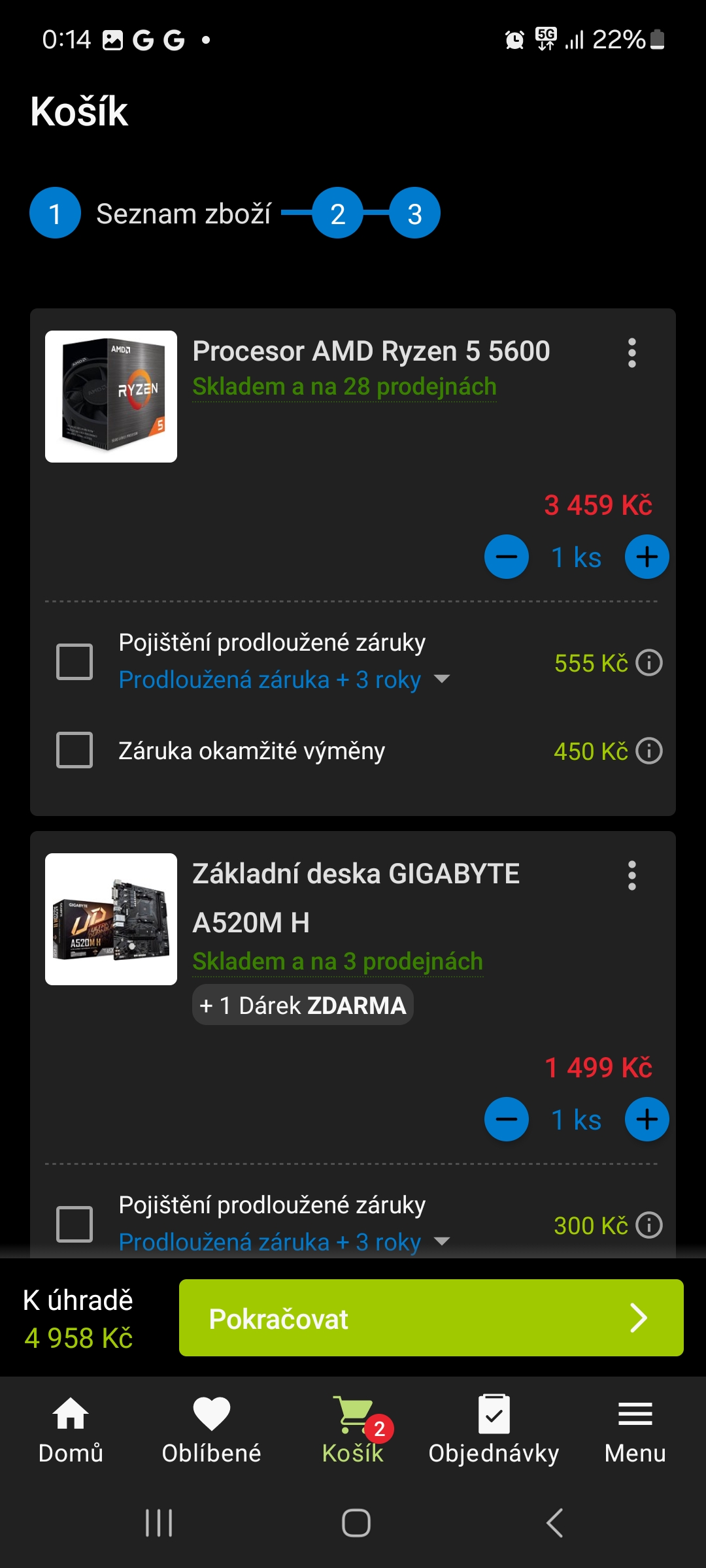Viewport: 706px width, 1568px height.
Task: Tap Pokračovat to continue checkout
Action: pyautogui.click(x=431, y=1318)
